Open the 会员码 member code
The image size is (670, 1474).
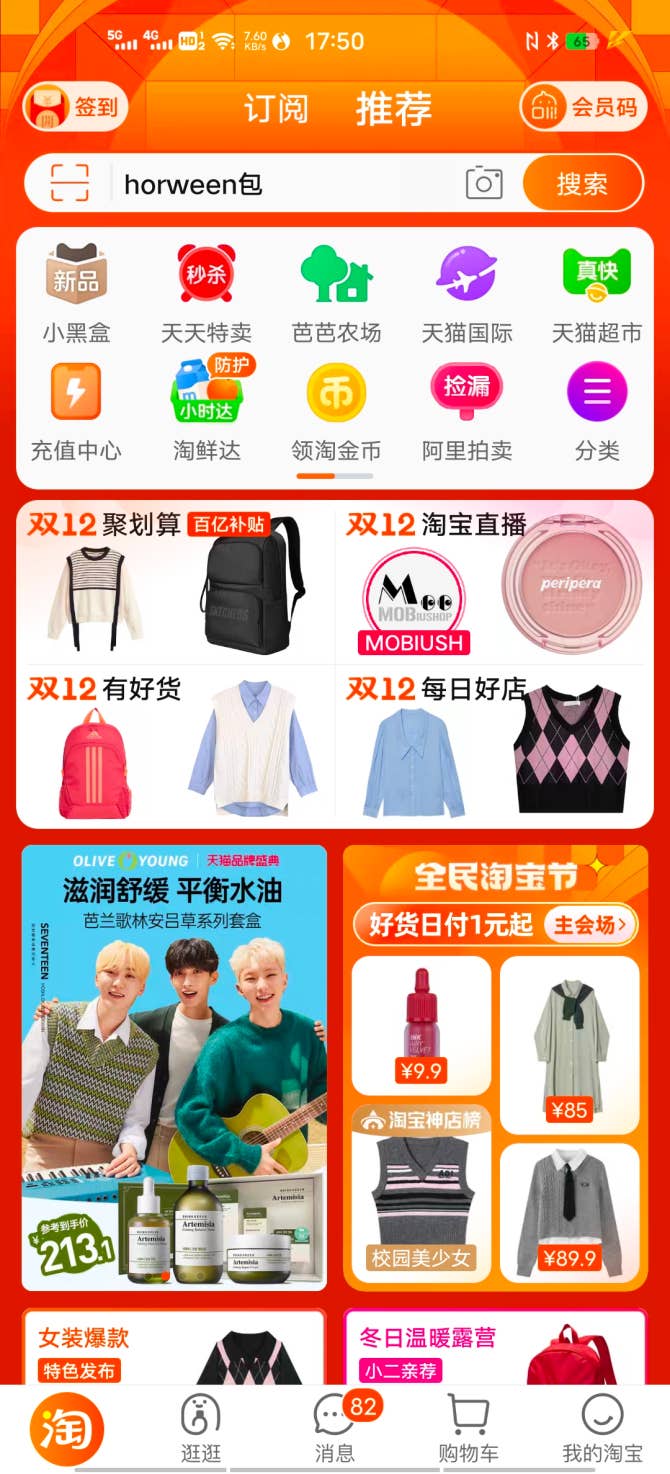tap(584, 107)
